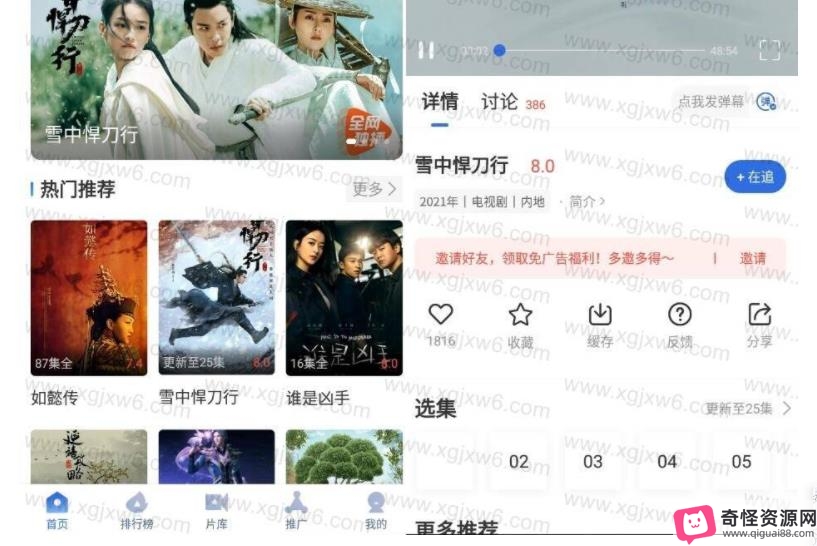
Task: Switch to the 片库 tab
Action: click(x=216, y=509)
